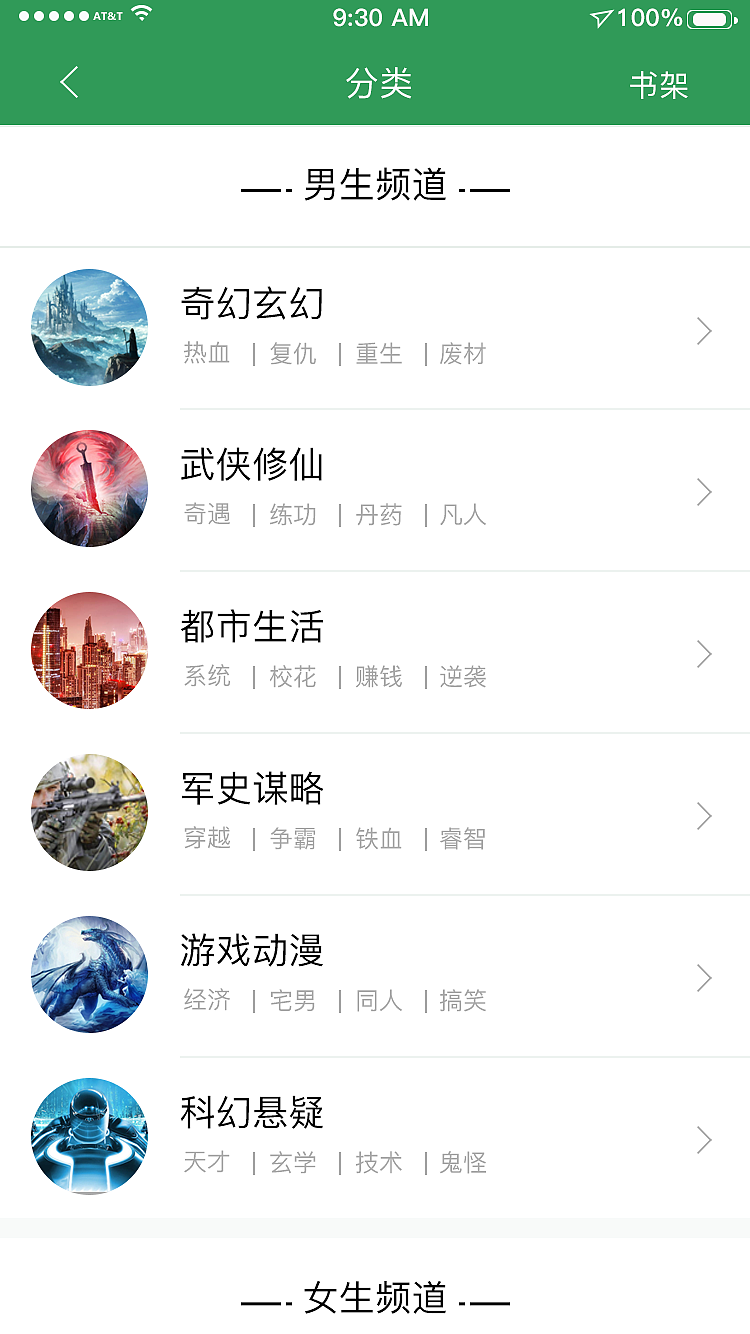This screenshot has width=750, height=1334.
Task: Select the sniper rifle icon beside 军史谋略
Action: click(89, 812)
